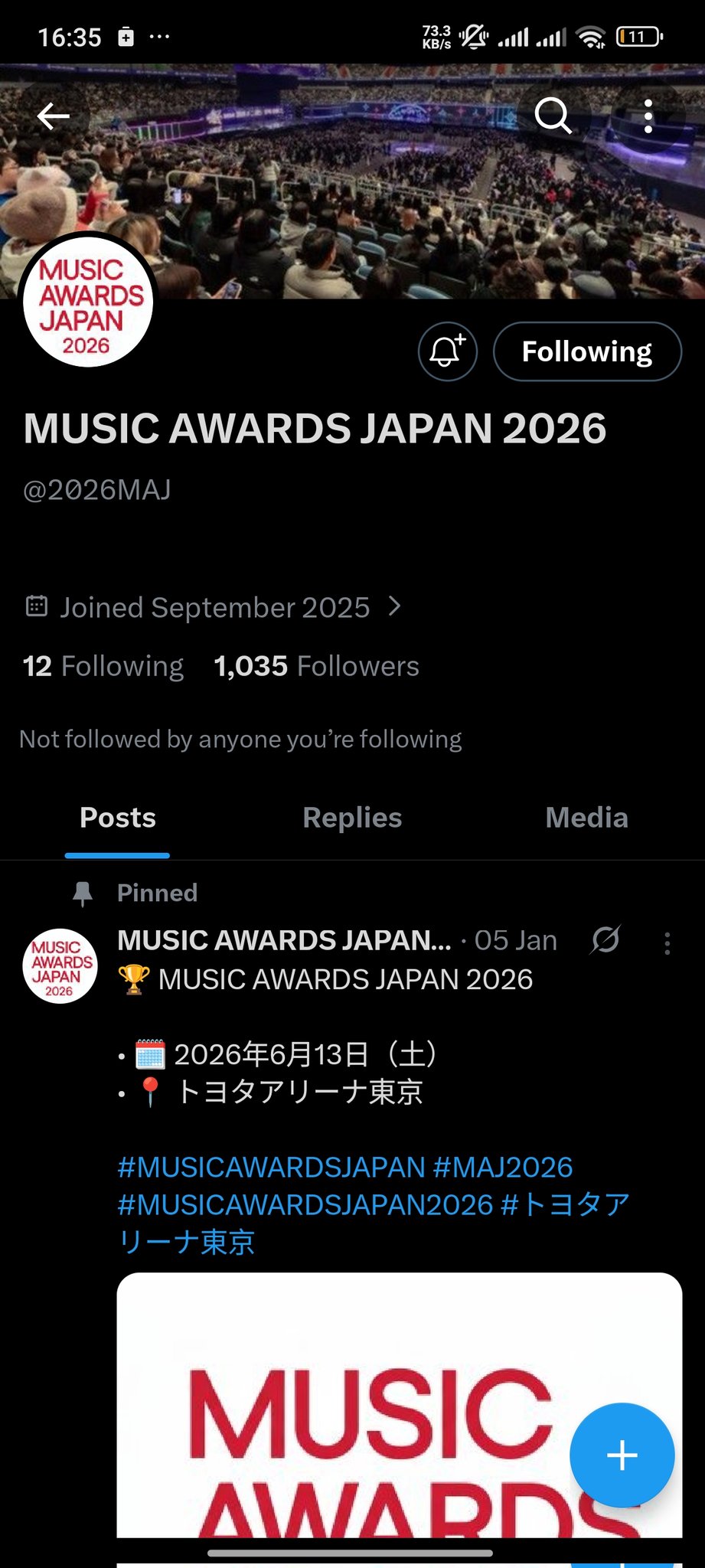Tap the Grok icon on pinned post
The image size is (705, 1568).
(x=605, y=940)
